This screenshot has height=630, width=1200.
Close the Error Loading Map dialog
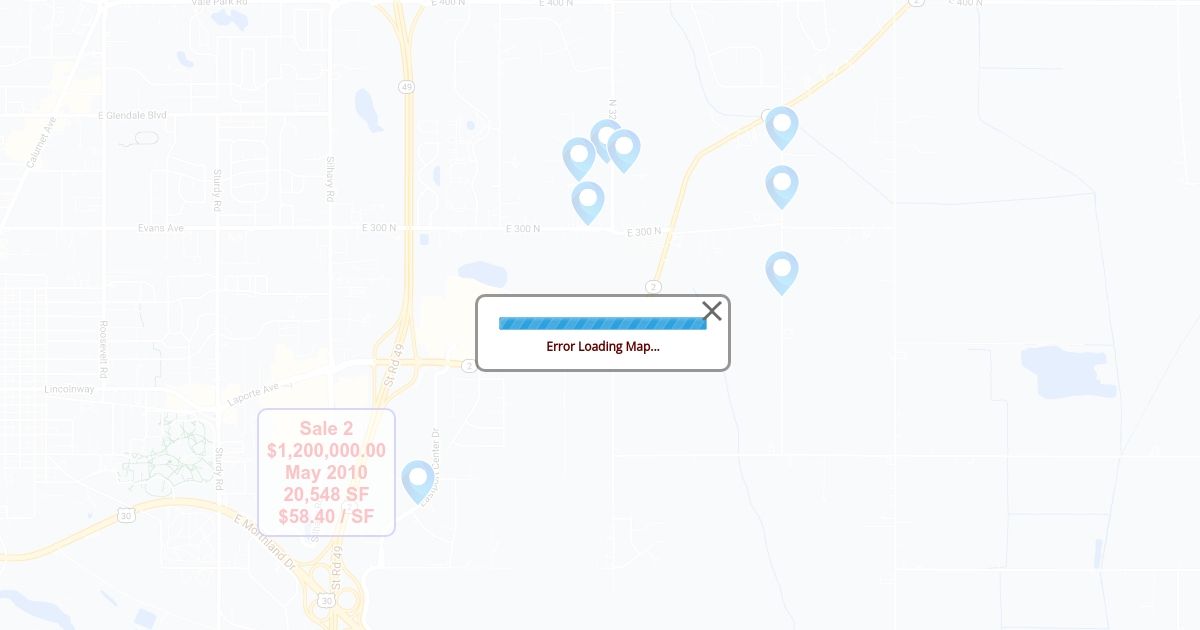712,311
